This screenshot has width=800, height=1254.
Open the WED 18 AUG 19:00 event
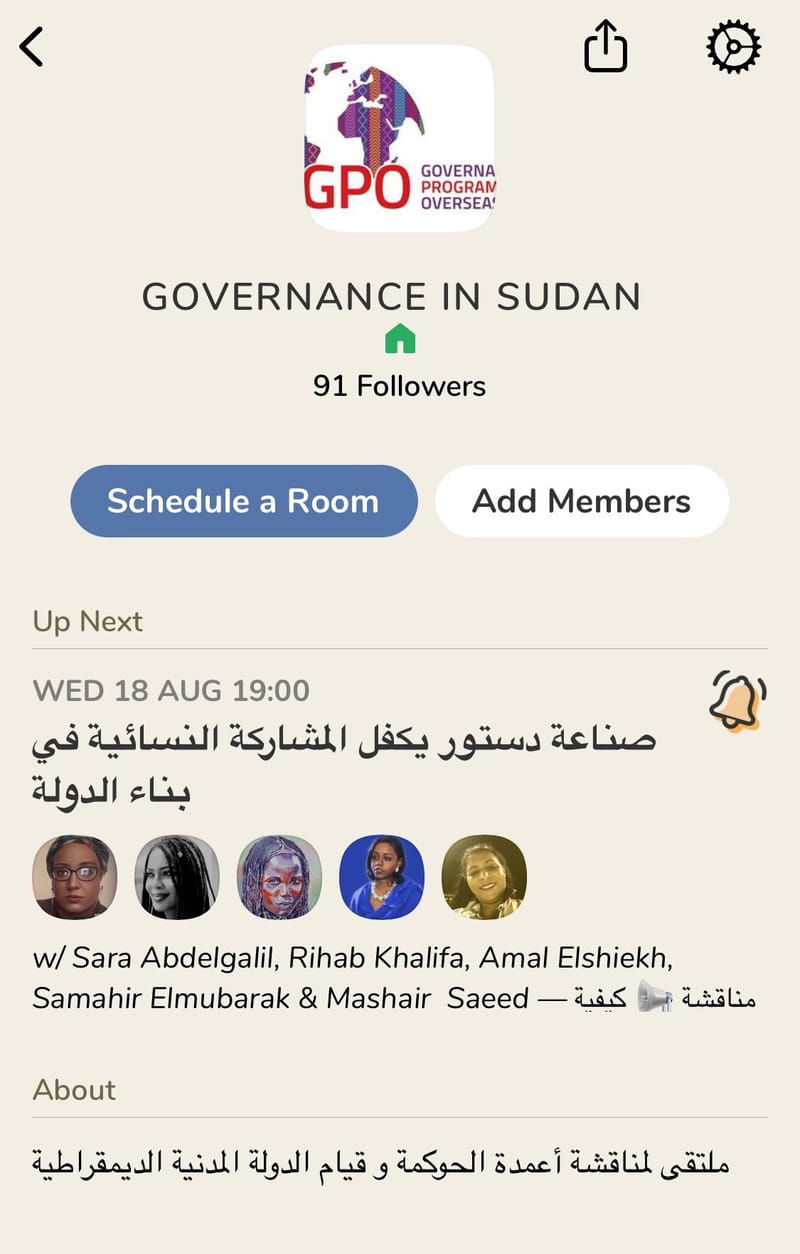pos(344,765)
